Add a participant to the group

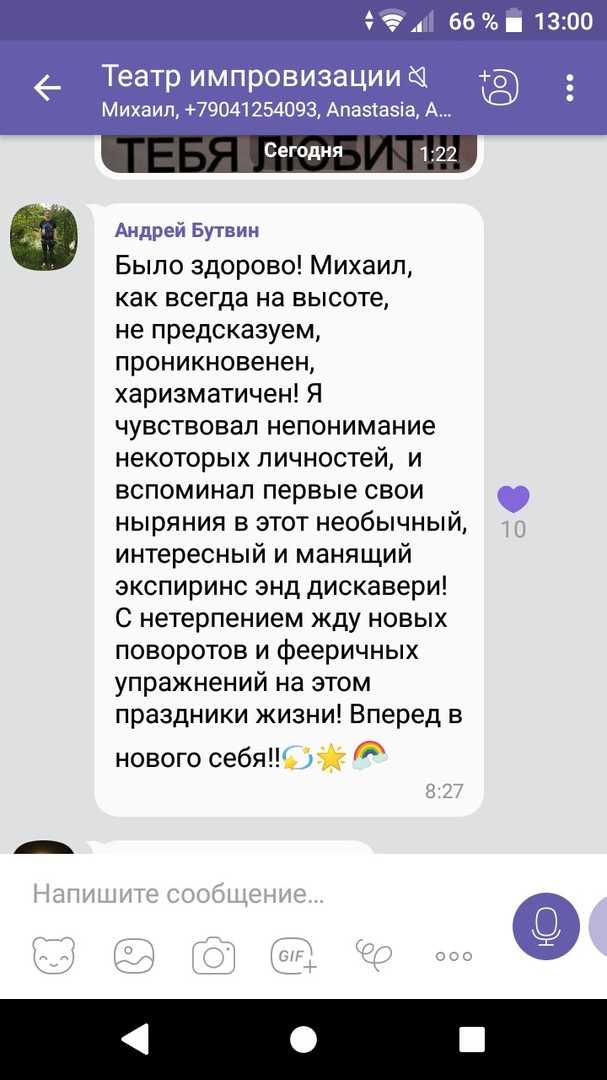click(x=499, y=87)
